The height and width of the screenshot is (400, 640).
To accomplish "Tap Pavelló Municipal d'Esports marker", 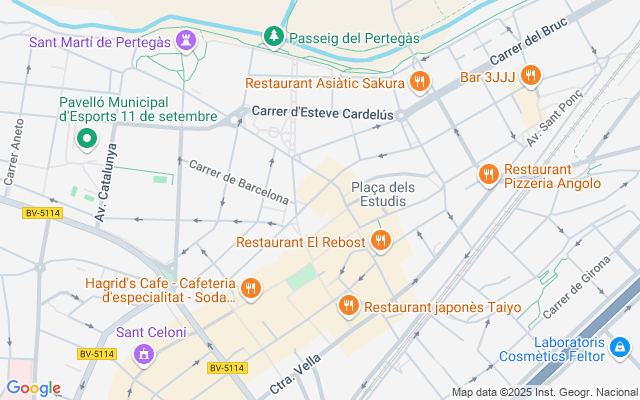I will click(x=84, y=139).
